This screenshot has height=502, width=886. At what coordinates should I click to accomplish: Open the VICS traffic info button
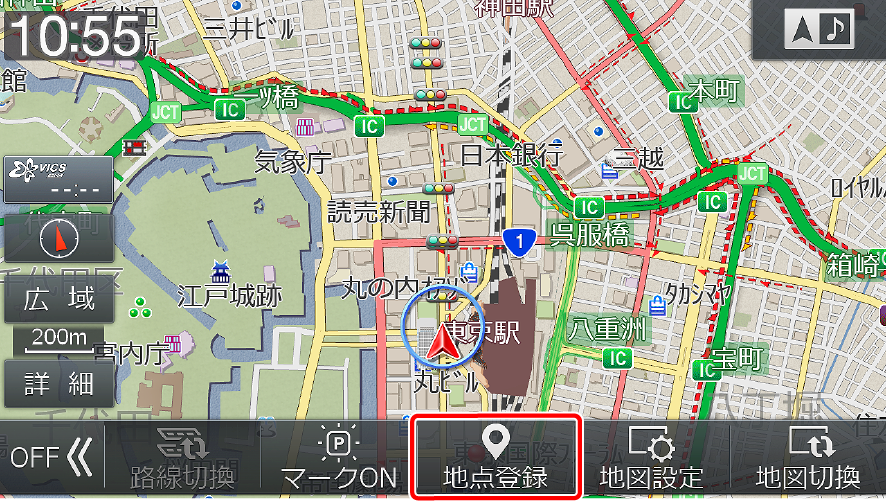(x=58, y=180)
